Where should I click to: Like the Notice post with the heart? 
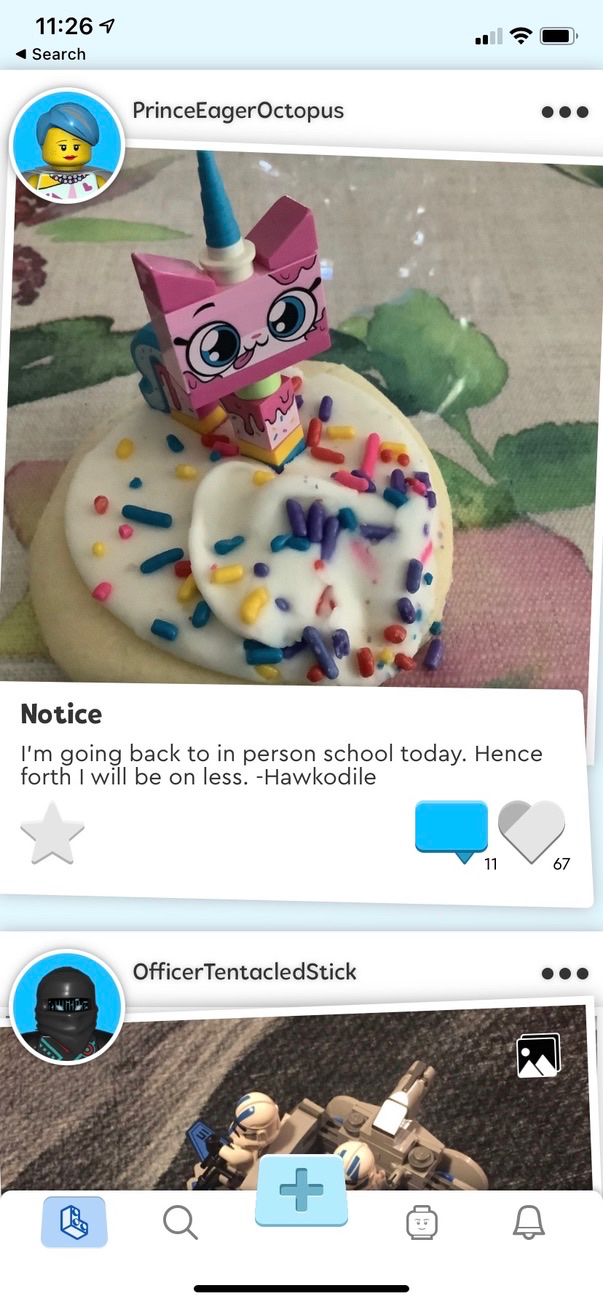click(531, 830)
